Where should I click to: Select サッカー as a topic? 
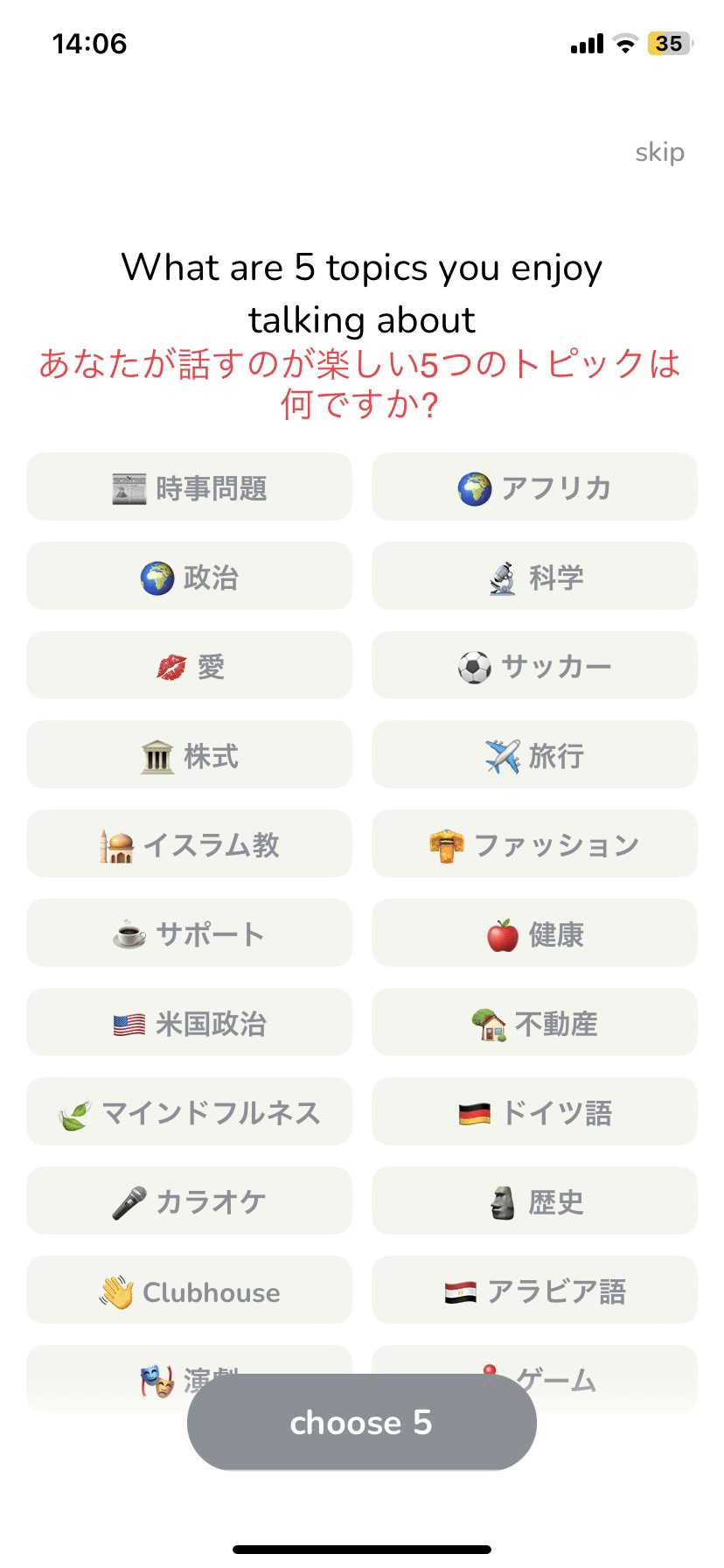coord(534,666)
